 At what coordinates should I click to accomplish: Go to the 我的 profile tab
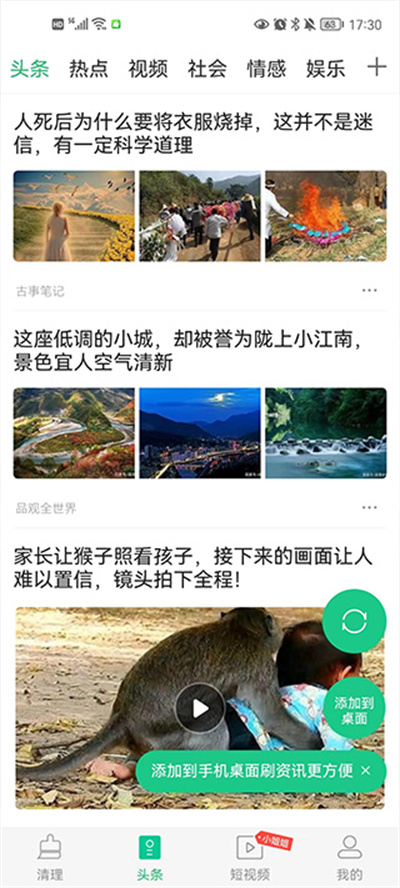point(350,857)
